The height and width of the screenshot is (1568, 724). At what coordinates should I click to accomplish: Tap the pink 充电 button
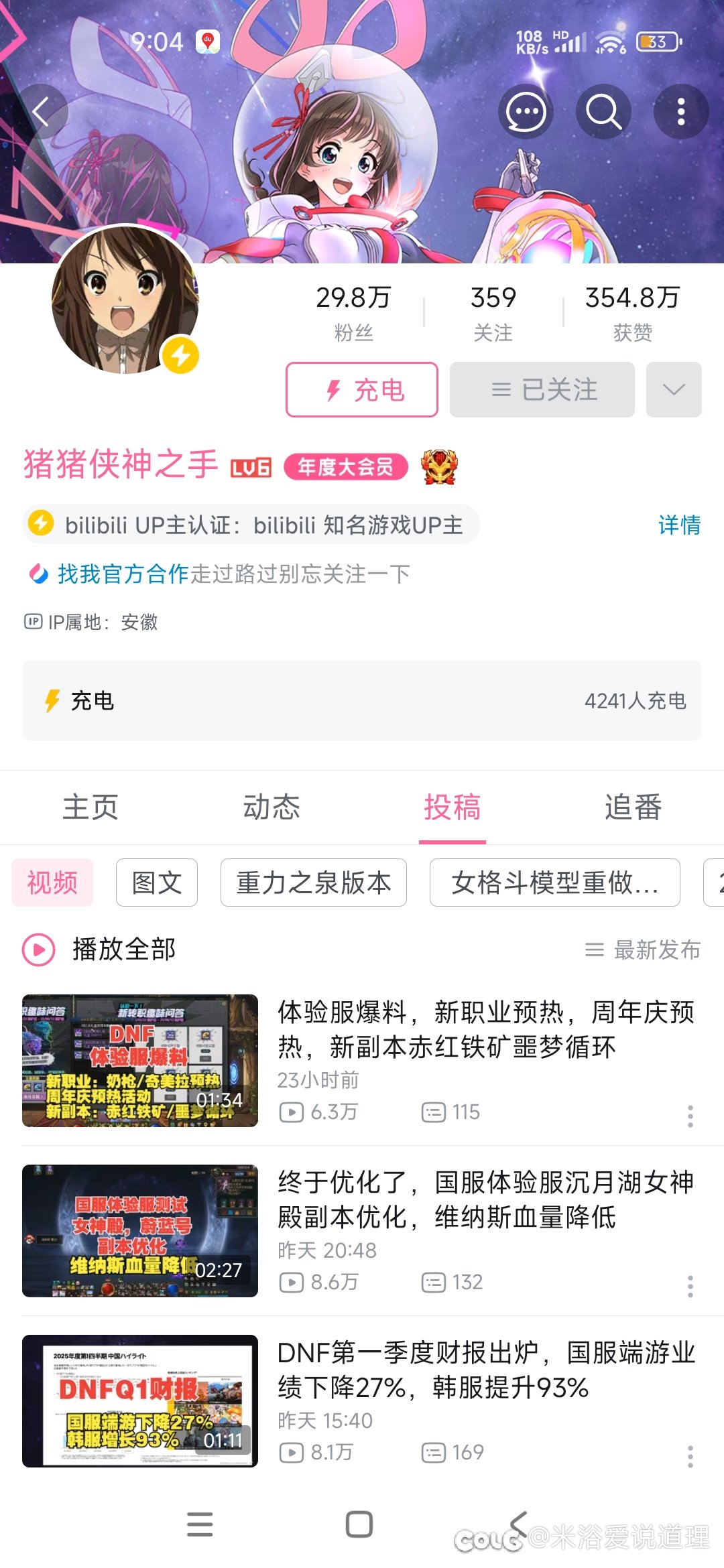(362, 390)
